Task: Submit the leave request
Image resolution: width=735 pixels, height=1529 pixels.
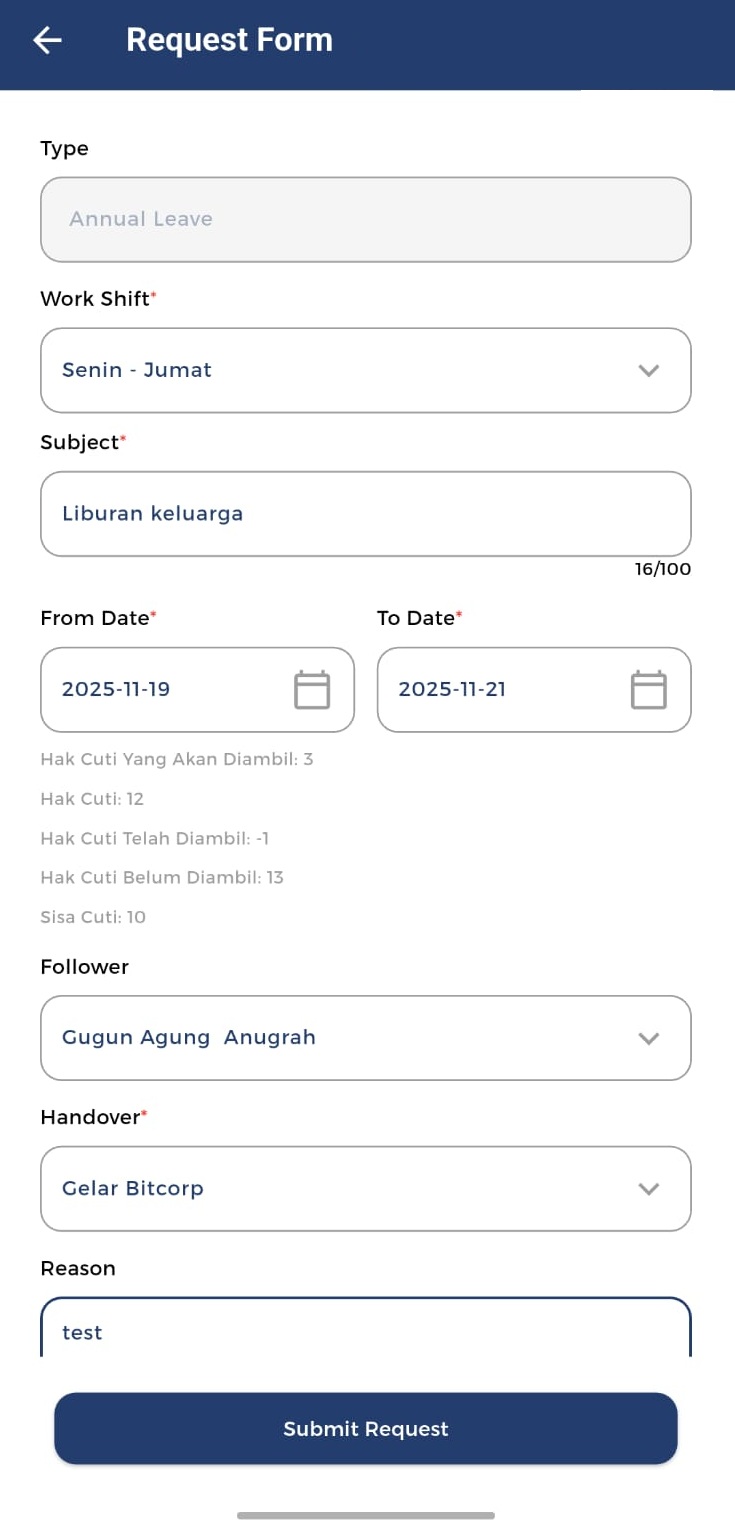Action: pos(365,1428)
